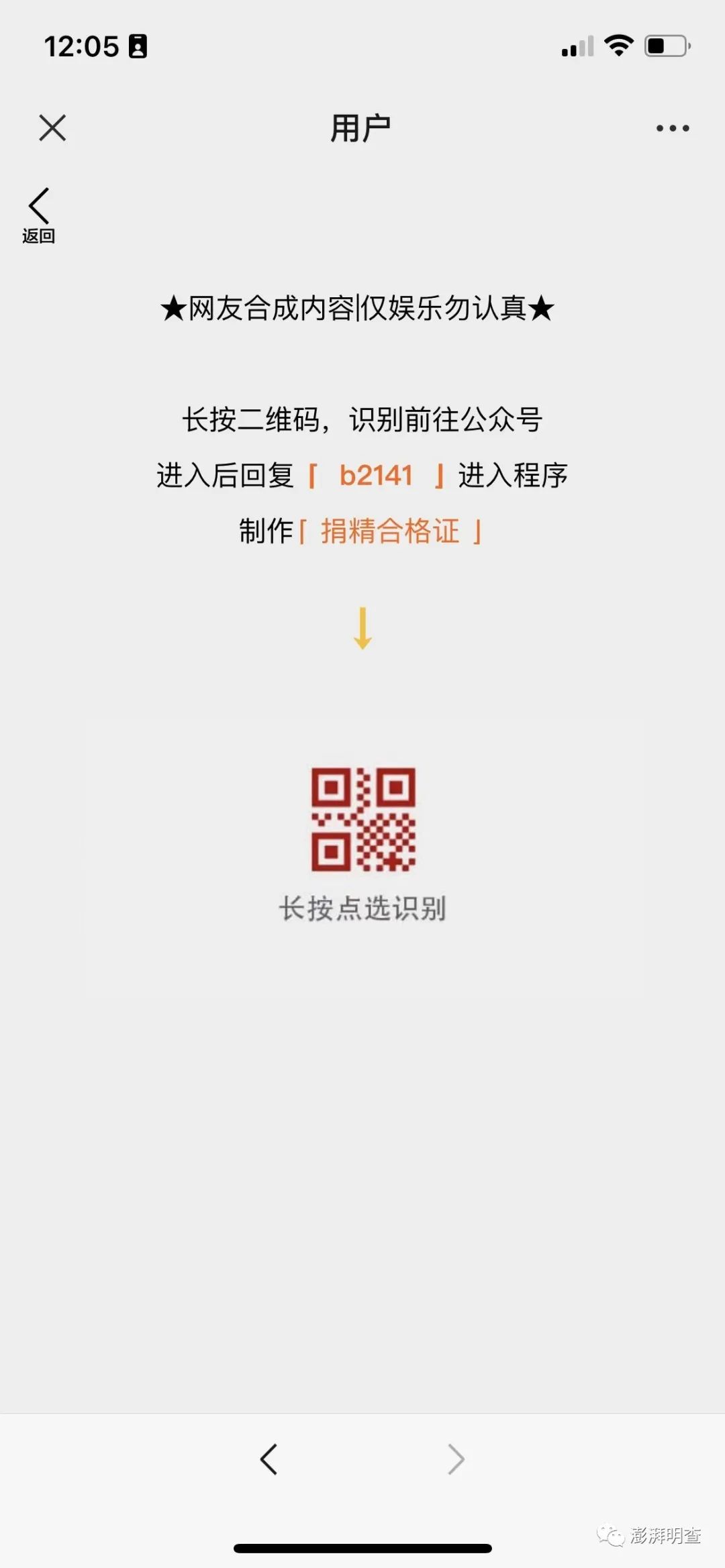The width and height of the screenshot is (725, 1568).
Task: Go forward with the bottom browser arrow
Action: [x=456, y=1459]
